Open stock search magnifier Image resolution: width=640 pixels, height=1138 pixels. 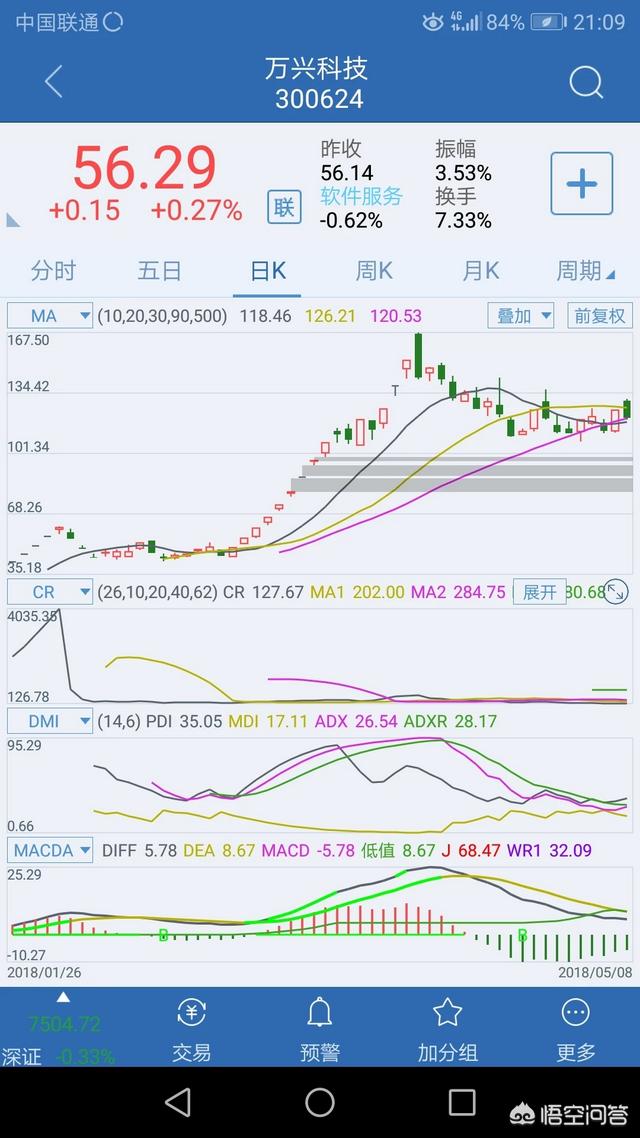pyautogui.click(x=586, y=83)
